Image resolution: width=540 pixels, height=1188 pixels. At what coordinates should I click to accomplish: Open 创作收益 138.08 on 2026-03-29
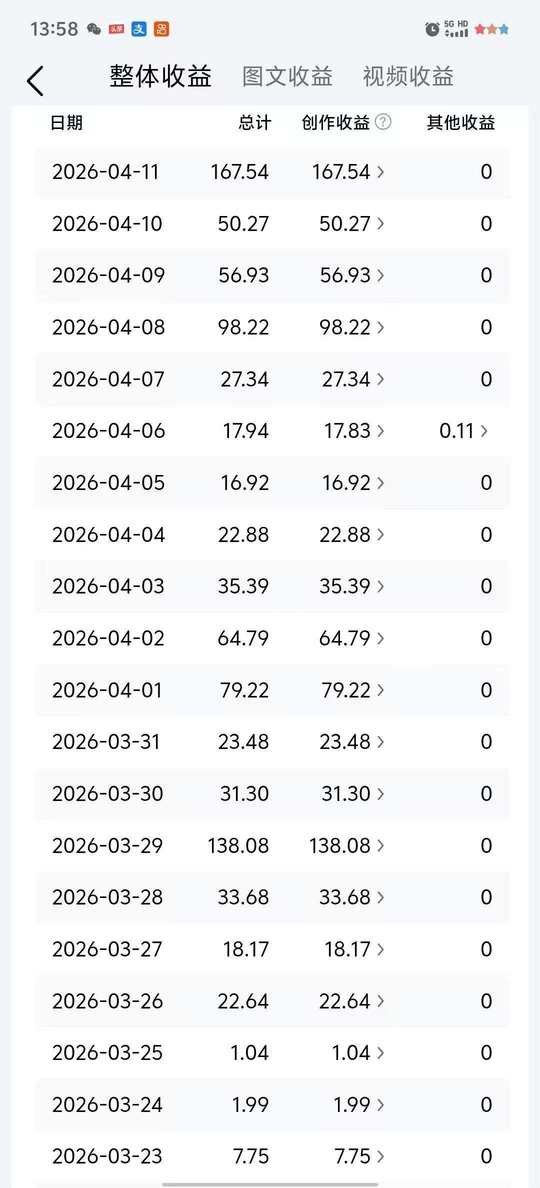347,846
